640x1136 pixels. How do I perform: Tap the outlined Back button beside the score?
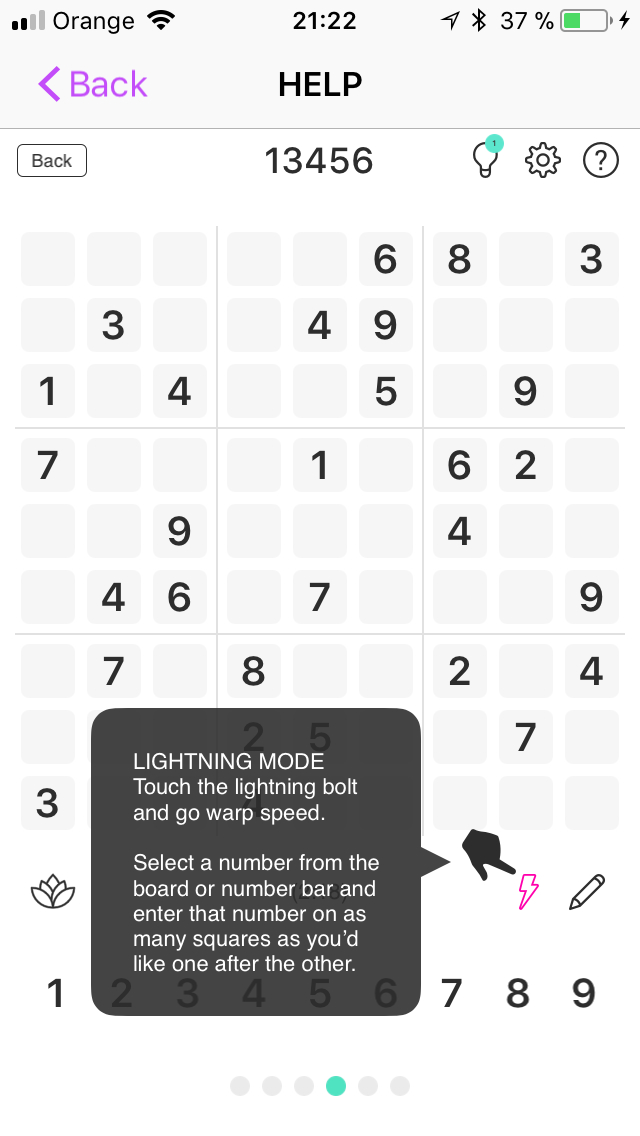click(x=51, y=161)
